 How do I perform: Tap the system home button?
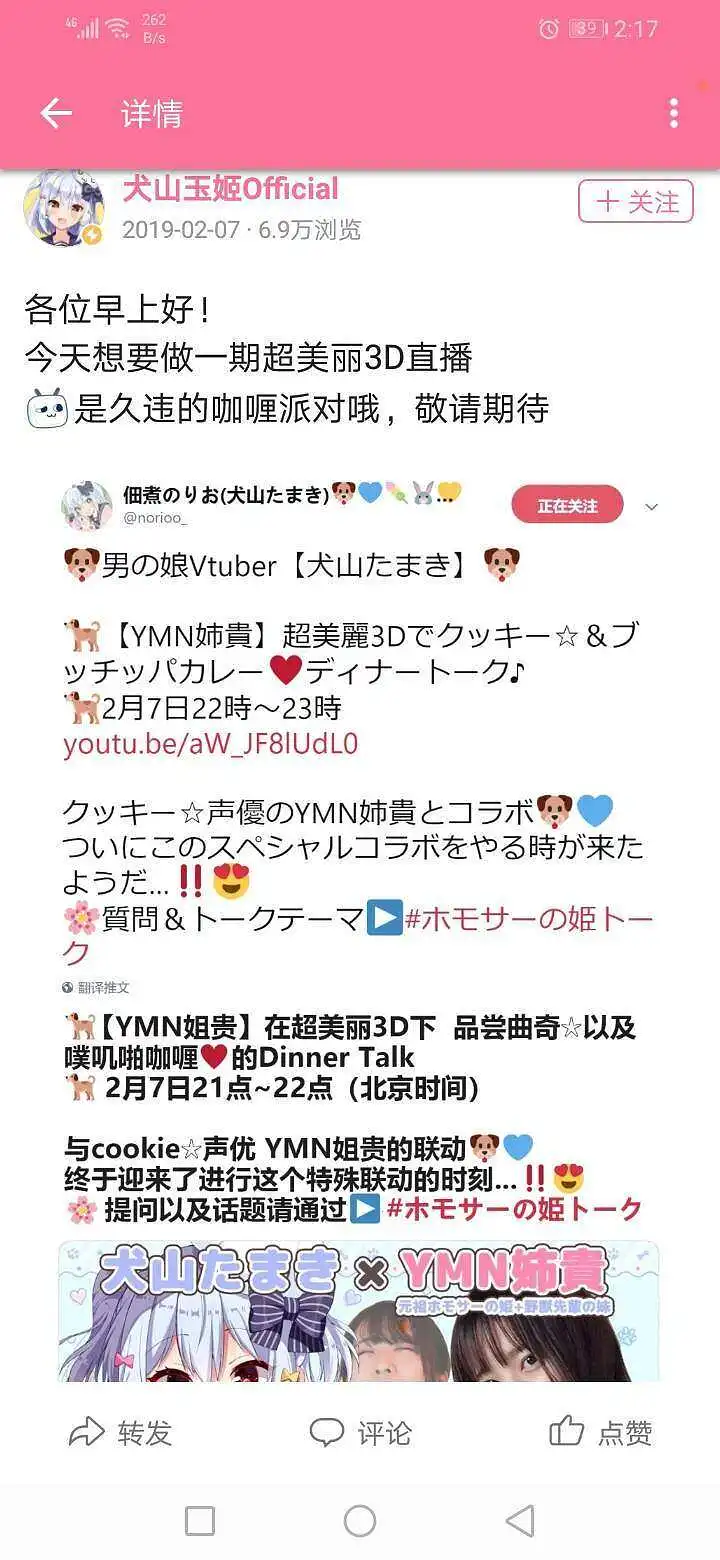[360, 1521]
